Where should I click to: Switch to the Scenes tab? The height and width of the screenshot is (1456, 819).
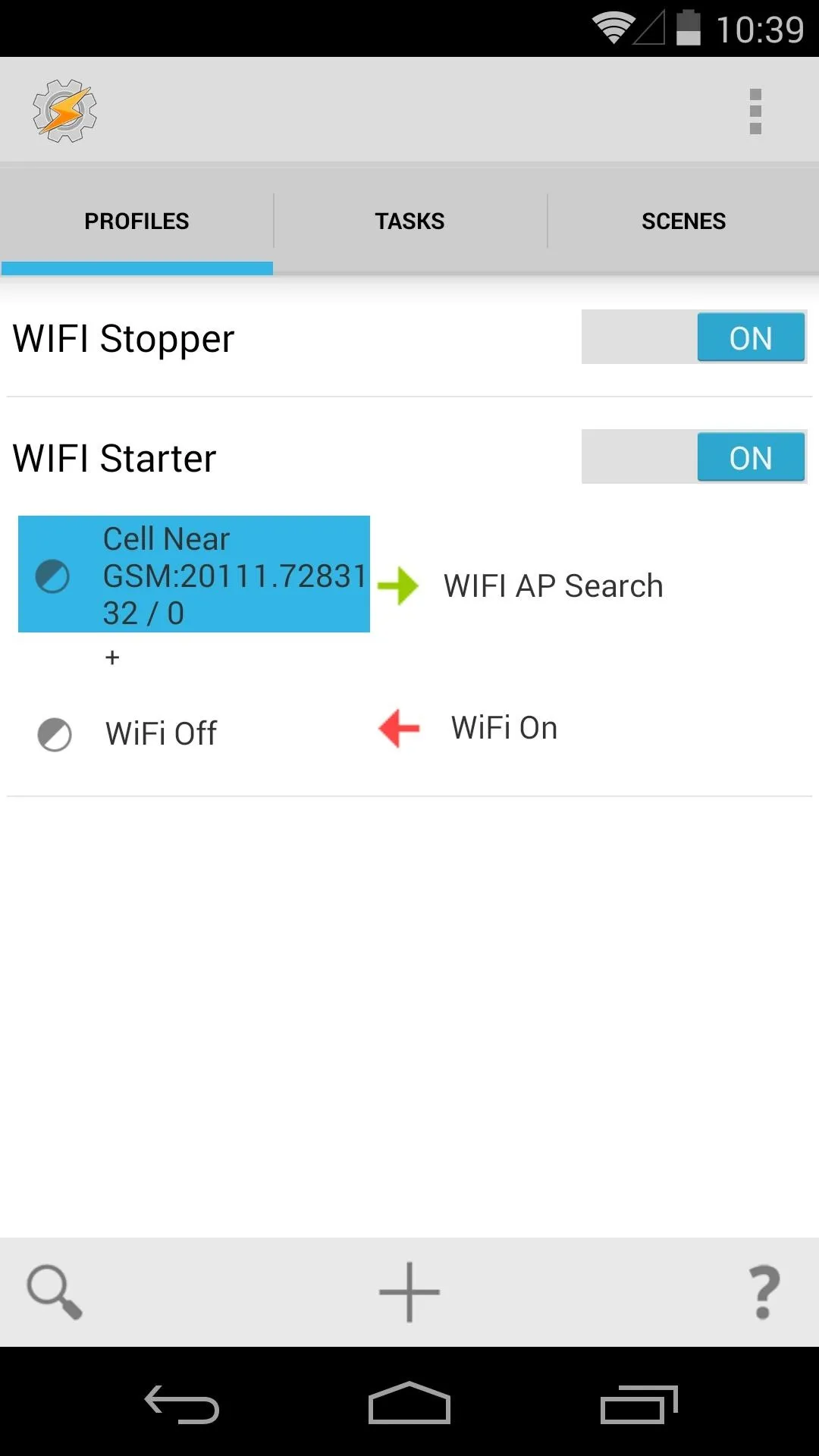[x=683, y=221]
